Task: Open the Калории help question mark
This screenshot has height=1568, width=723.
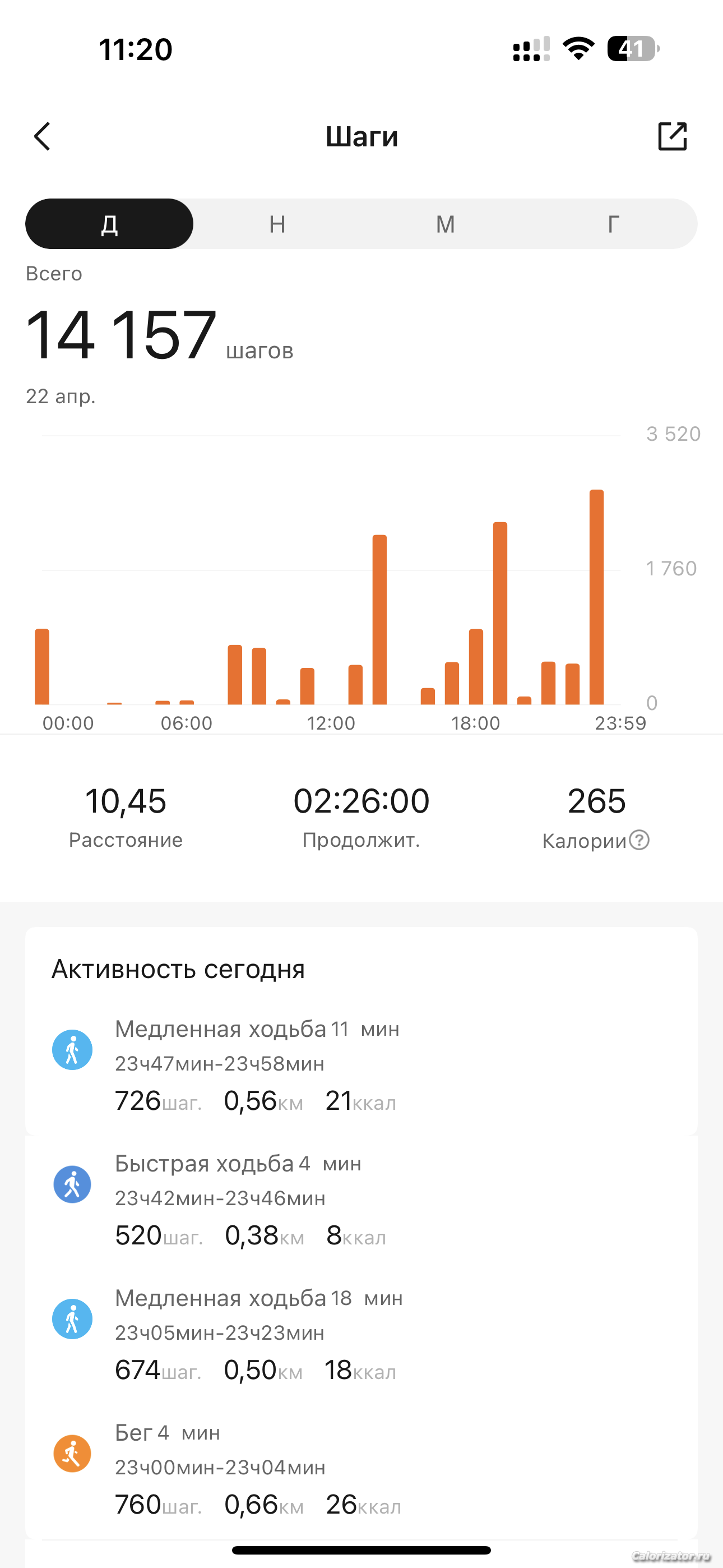Action: tap(639, 840)
